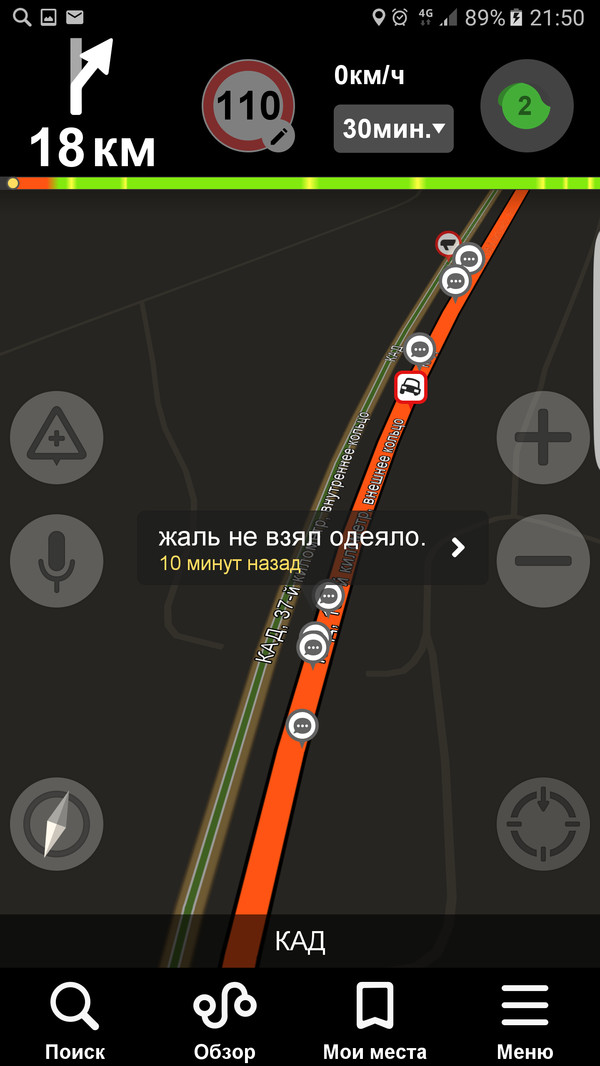Activate voice input microphone

click(57, 560)
